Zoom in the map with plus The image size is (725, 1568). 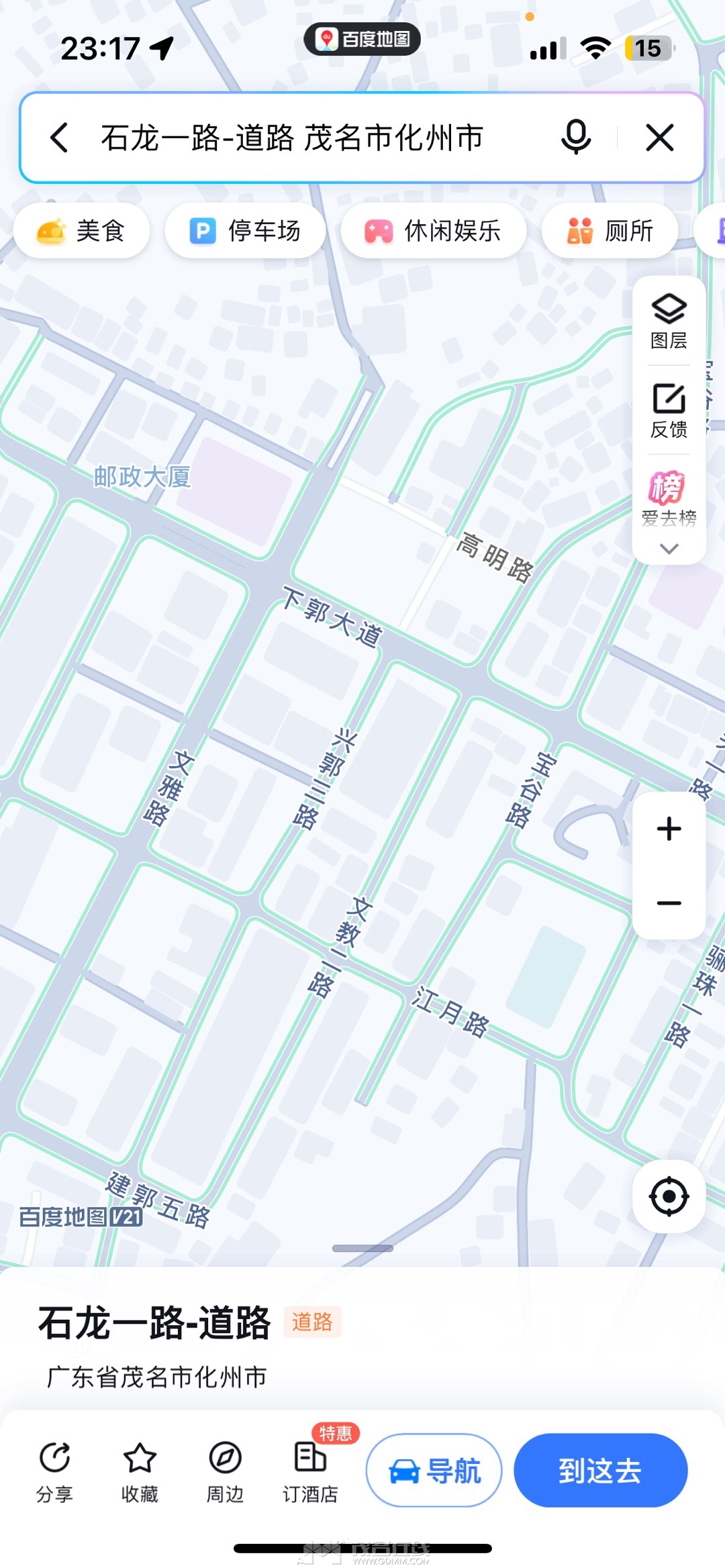669,829
